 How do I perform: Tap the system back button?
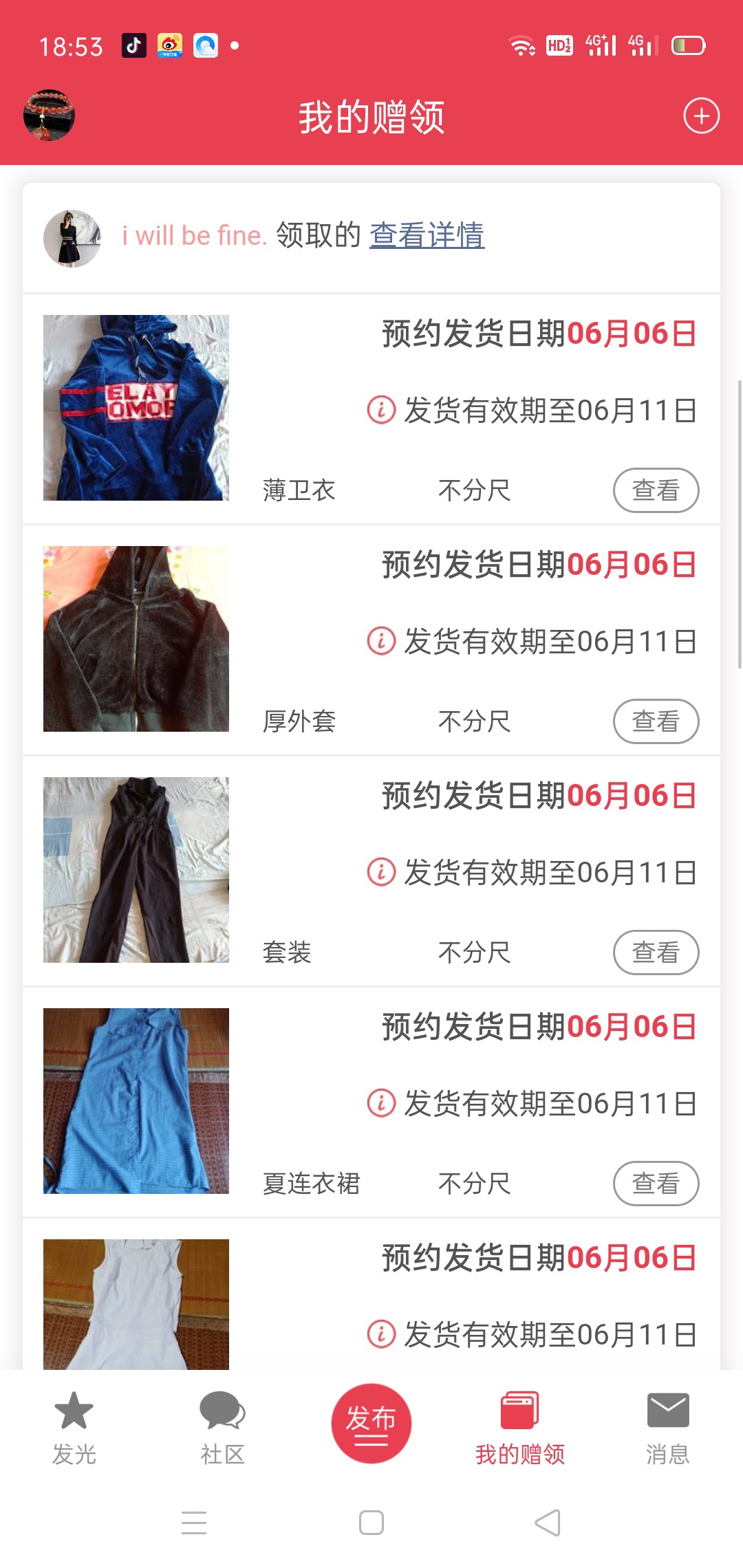[548, 1523]
